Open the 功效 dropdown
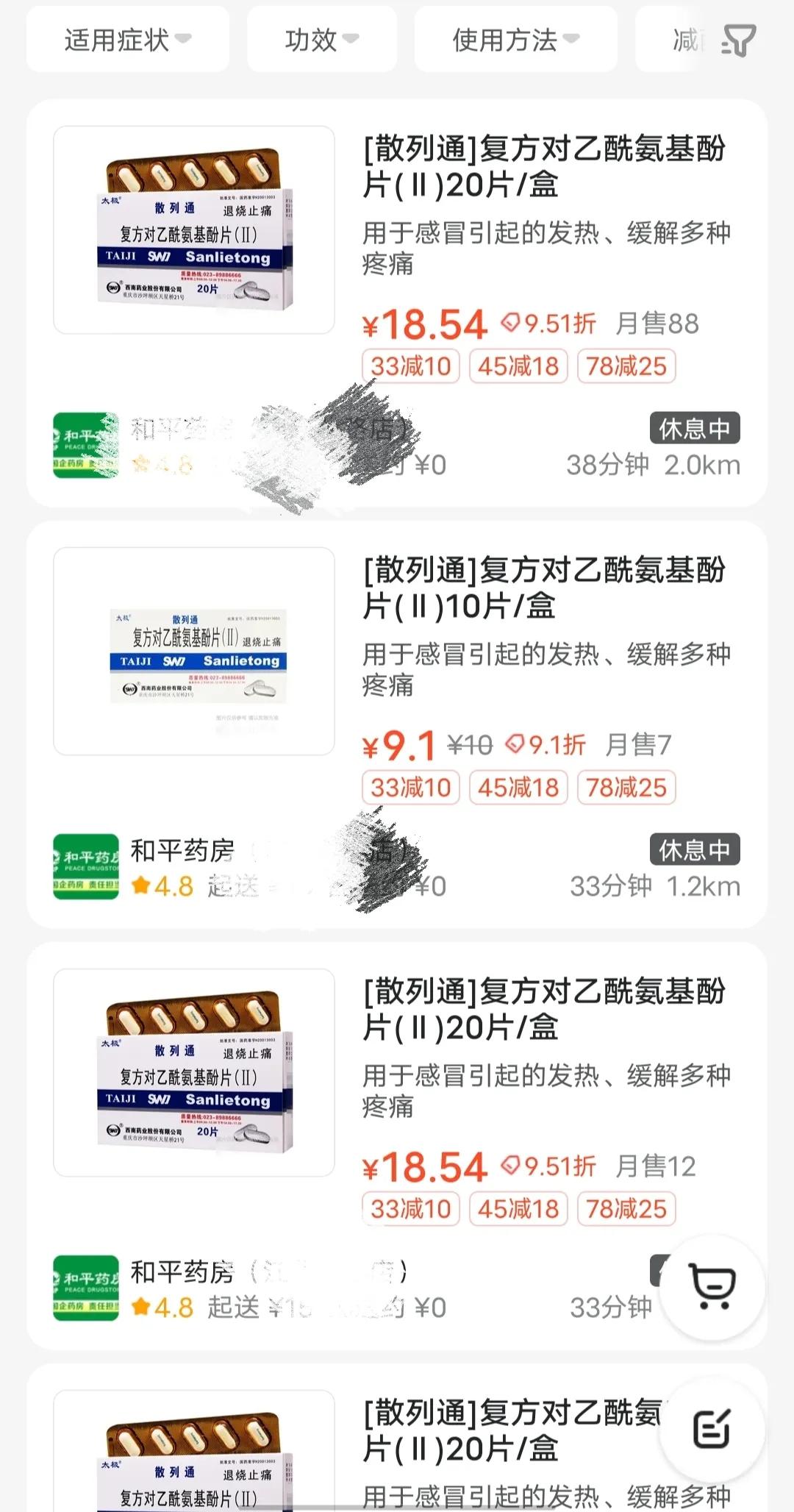 pyautogui.click(x=321, y=40)
